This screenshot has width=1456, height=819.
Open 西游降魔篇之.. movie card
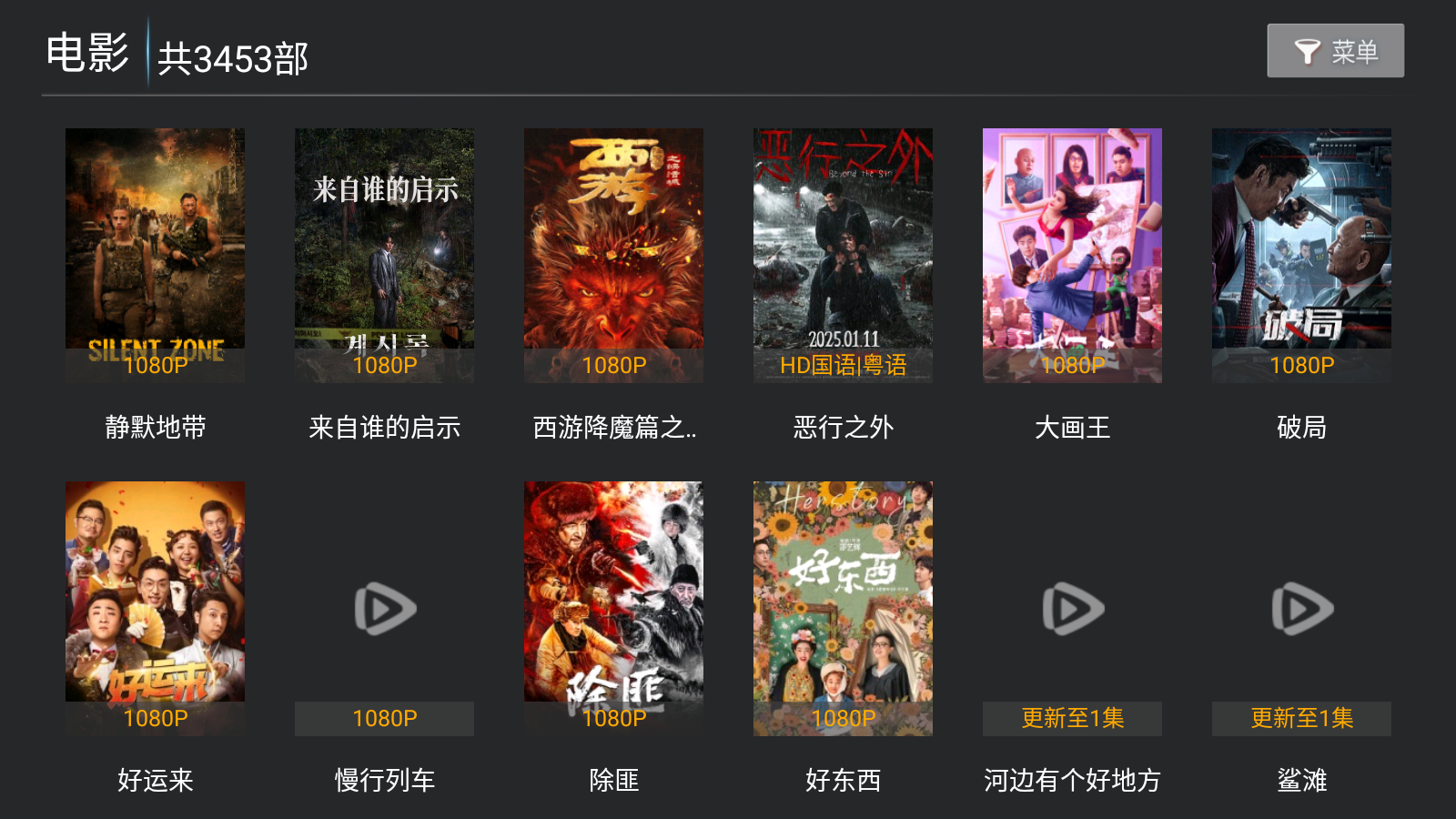pyautogui.click(x=613, y=255)
